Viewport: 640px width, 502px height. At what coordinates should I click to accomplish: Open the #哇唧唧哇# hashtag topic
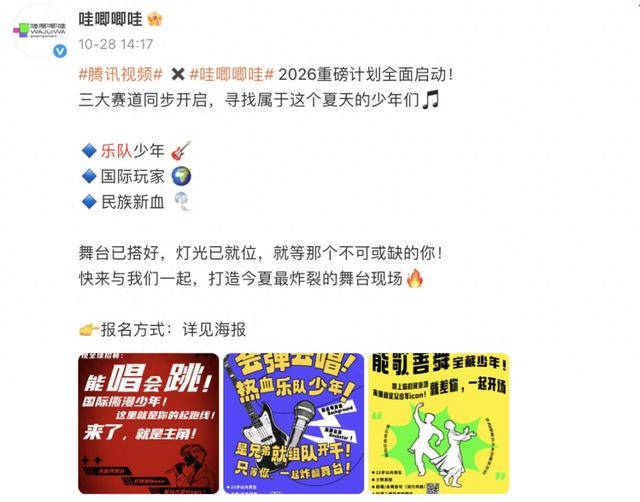point(231,74)
